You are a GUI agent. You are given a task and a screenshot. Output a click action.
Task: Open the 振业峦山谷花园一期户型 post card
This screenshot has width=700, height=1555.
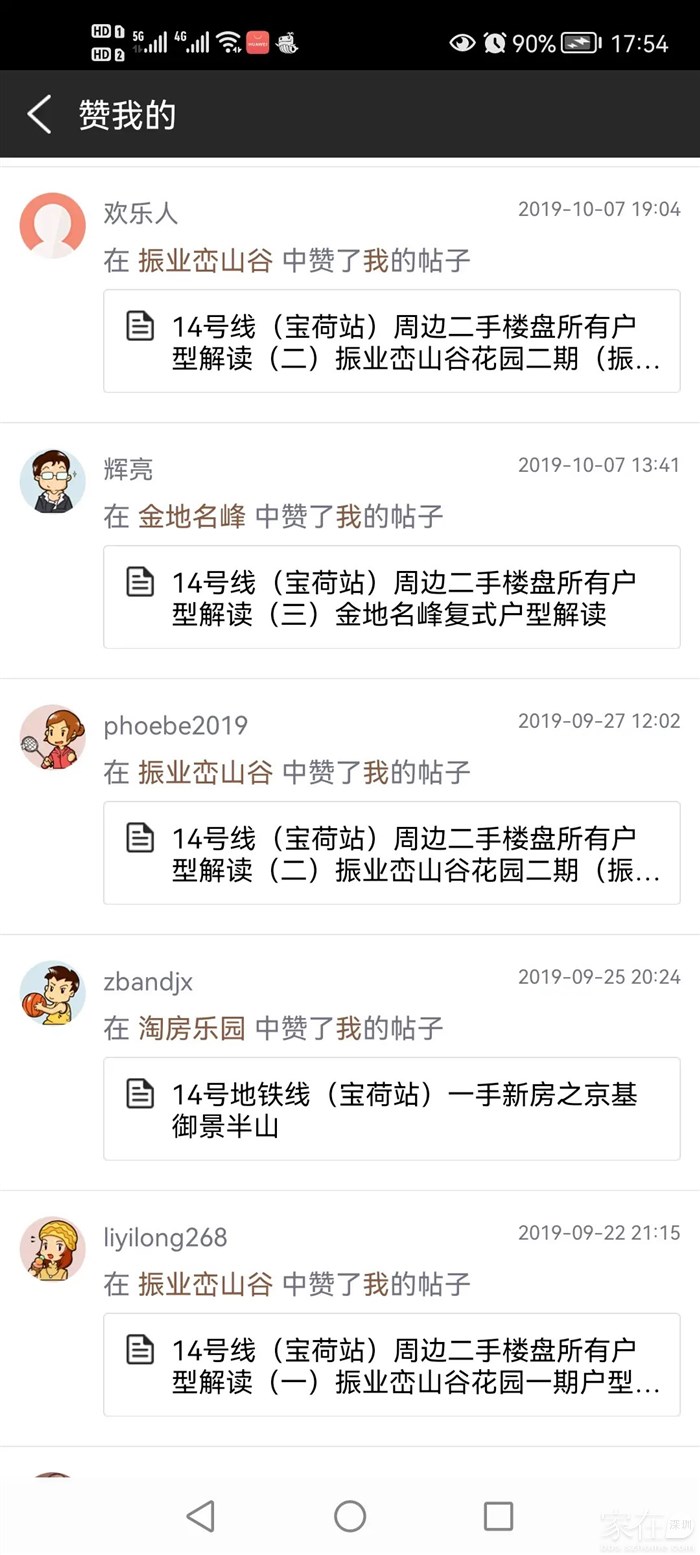click(x=392, y=1366)
